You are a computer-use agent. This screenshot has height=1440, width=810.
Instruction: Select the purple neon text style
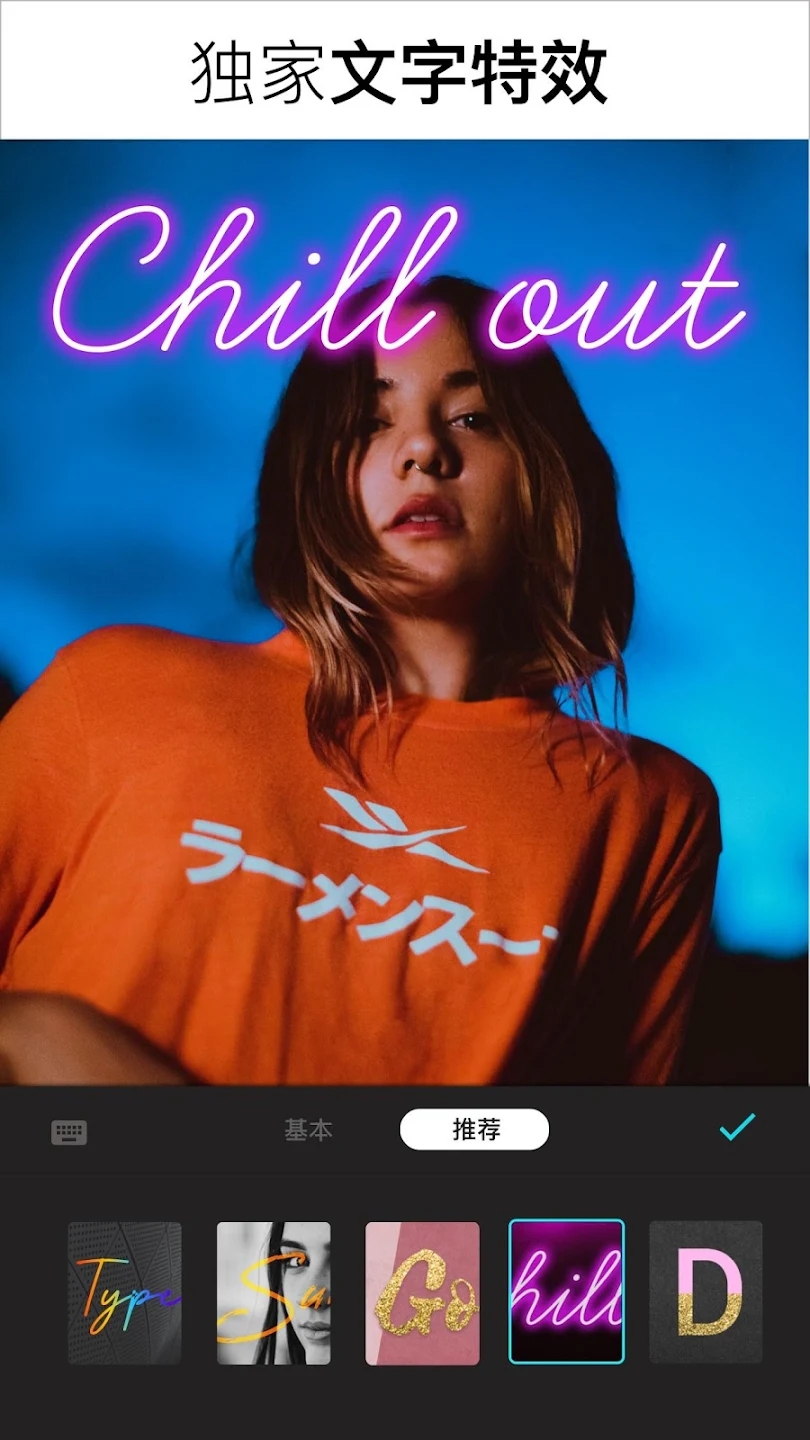tap(566, 1292)
